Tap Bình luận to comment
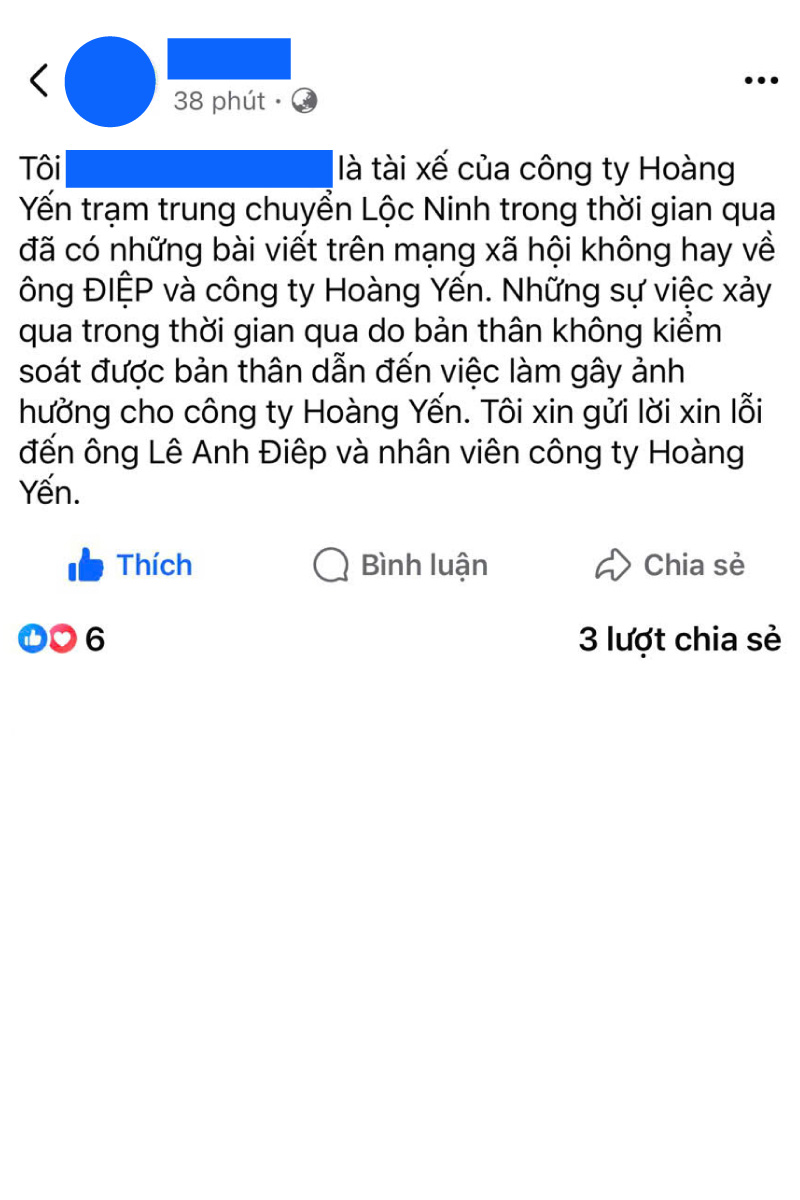 point(401,566)
